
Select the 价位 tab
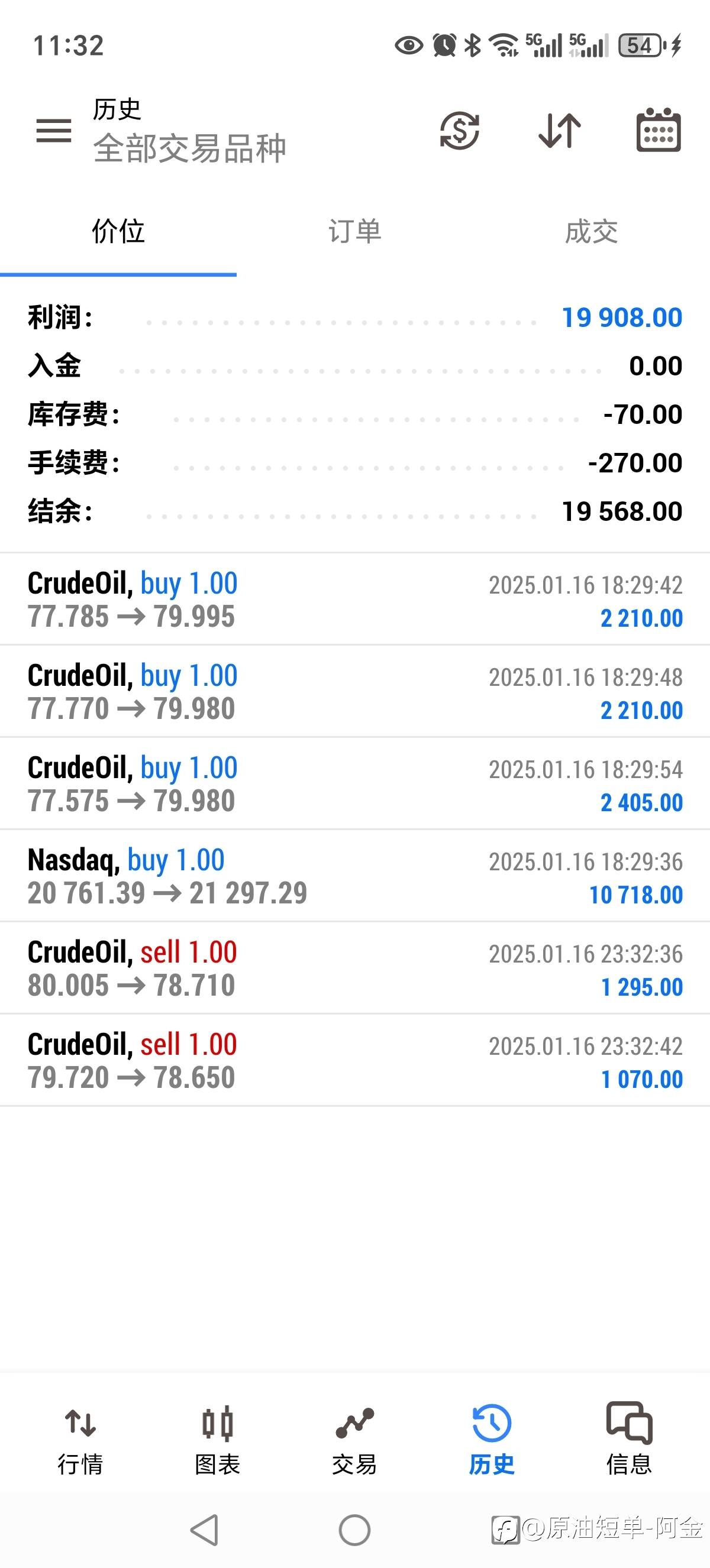coord(118,232)
